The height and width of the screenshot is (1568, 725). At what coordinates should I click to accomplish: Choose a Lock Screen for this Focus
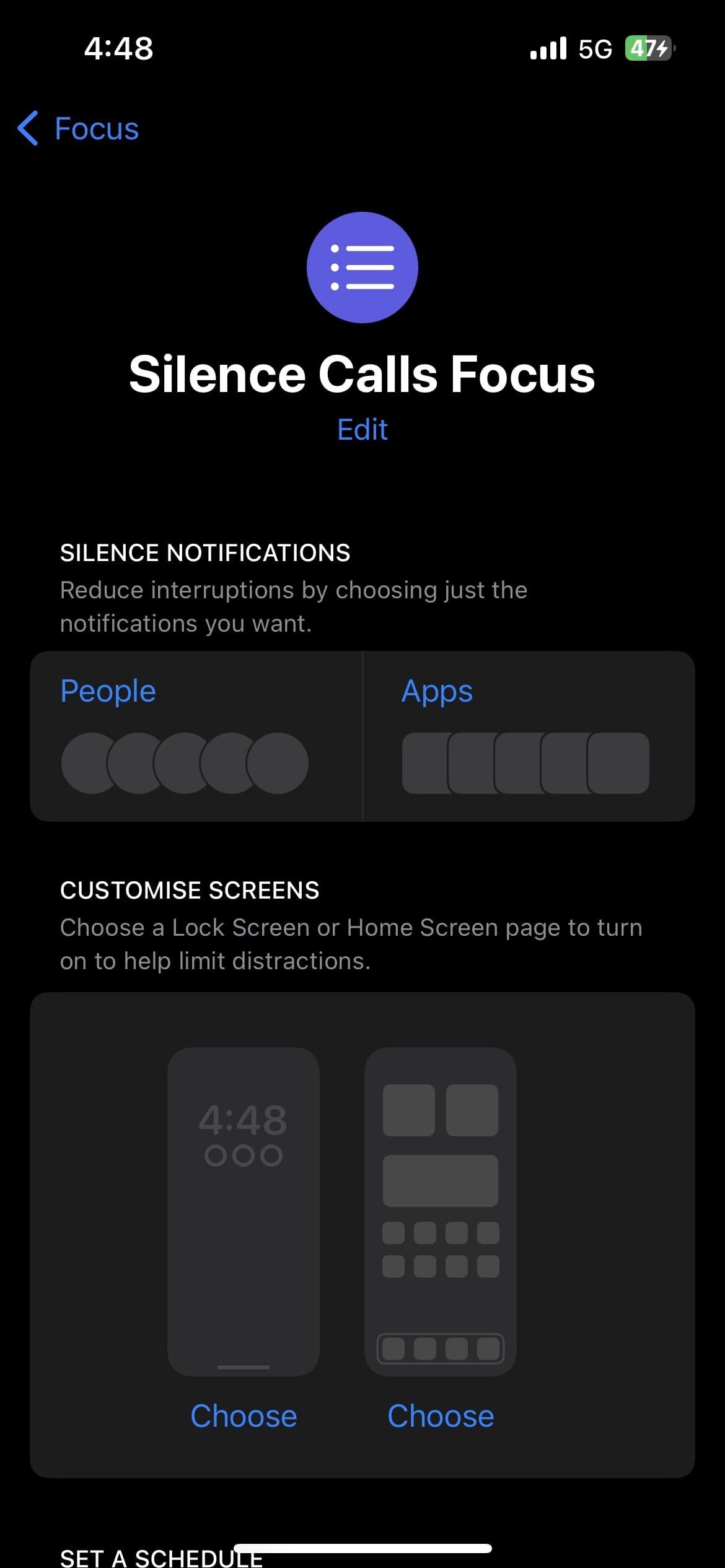(244, 1416)
